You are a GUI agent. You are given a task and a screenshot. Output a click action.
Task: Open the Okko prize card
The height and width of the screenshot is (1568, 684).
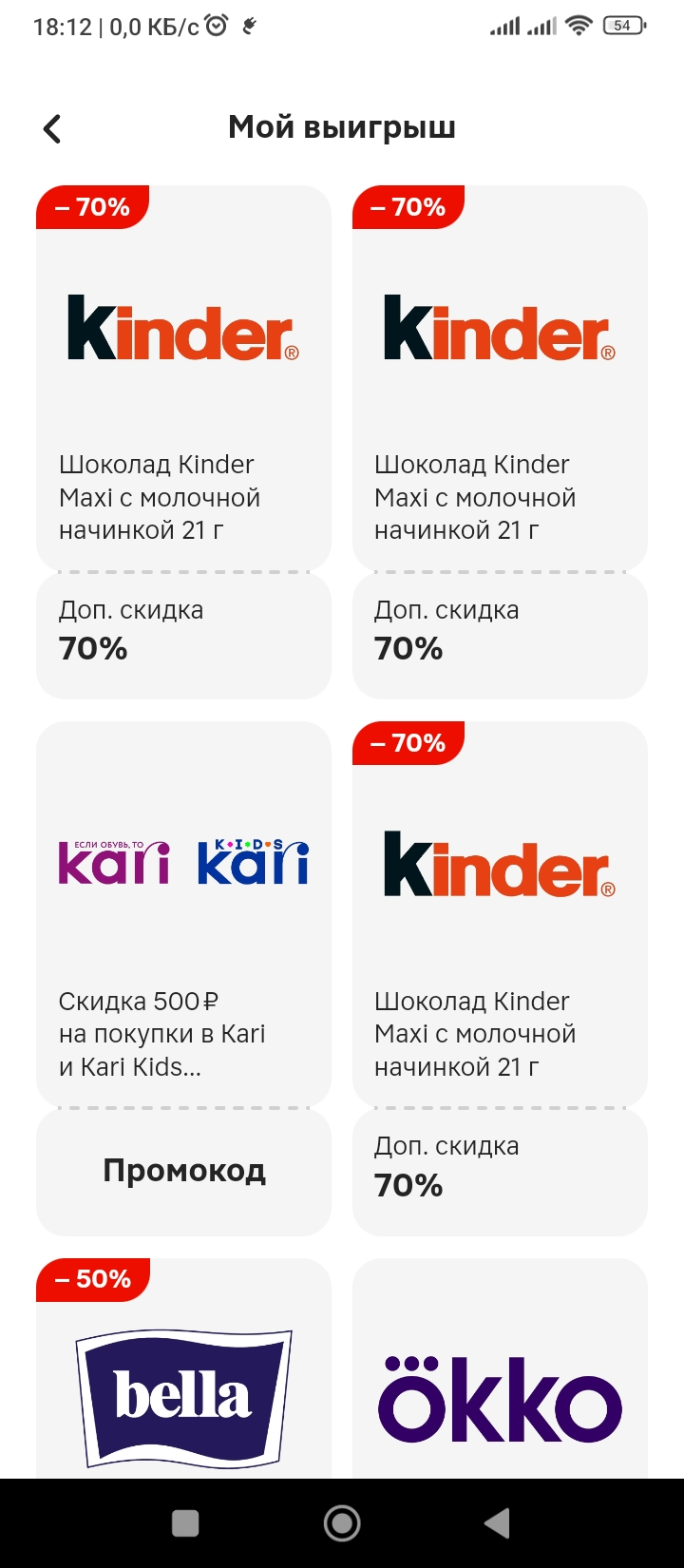[x=500, y=1367]
